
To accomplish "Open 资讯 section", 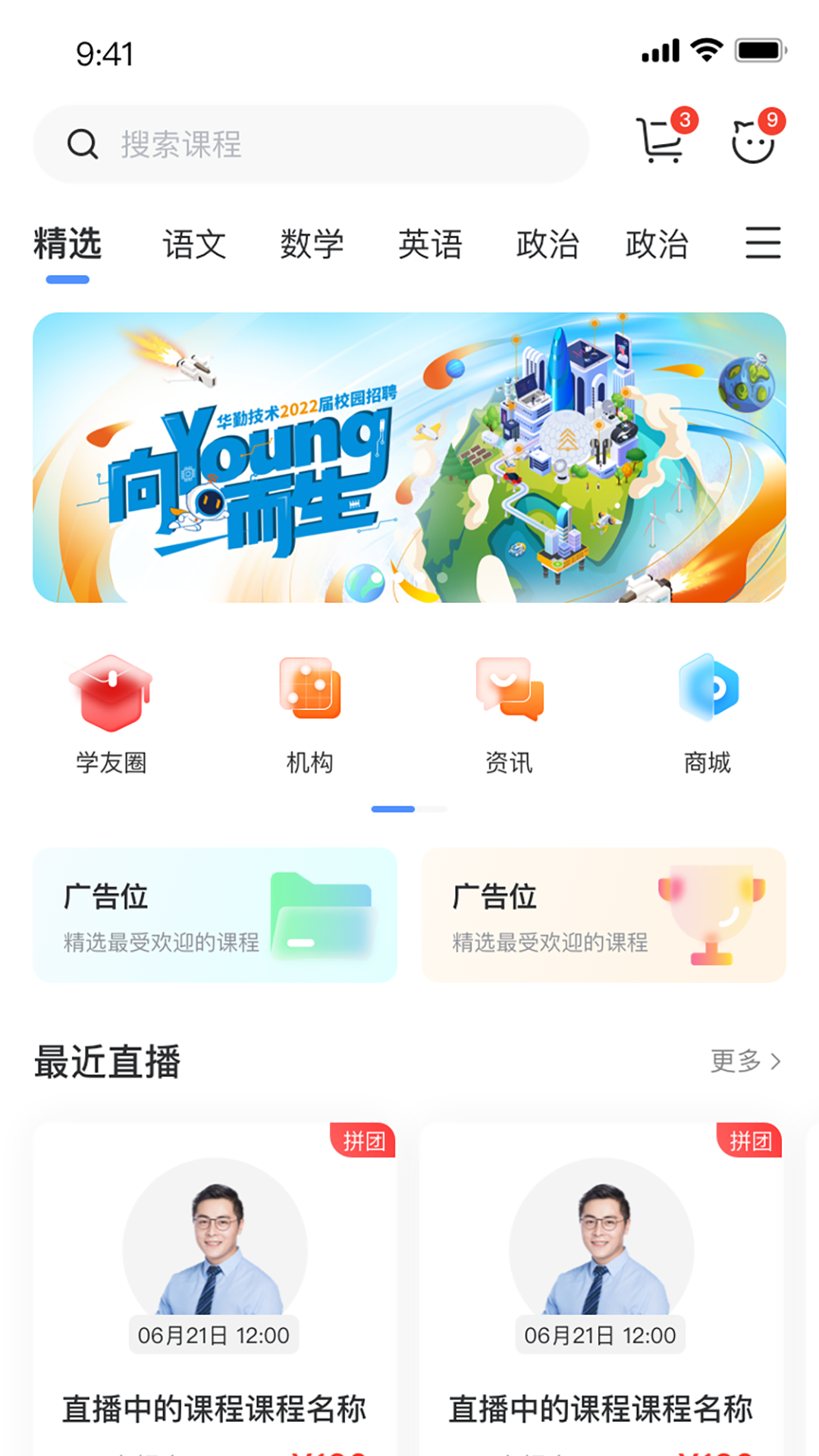I will coord(509,714).
